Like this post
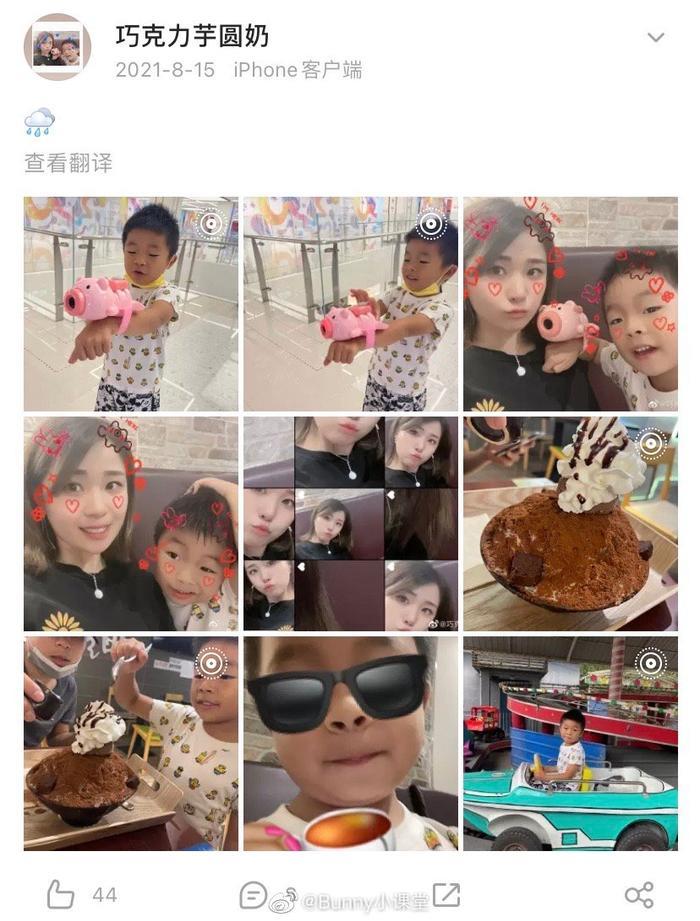 tap(62, 894)
